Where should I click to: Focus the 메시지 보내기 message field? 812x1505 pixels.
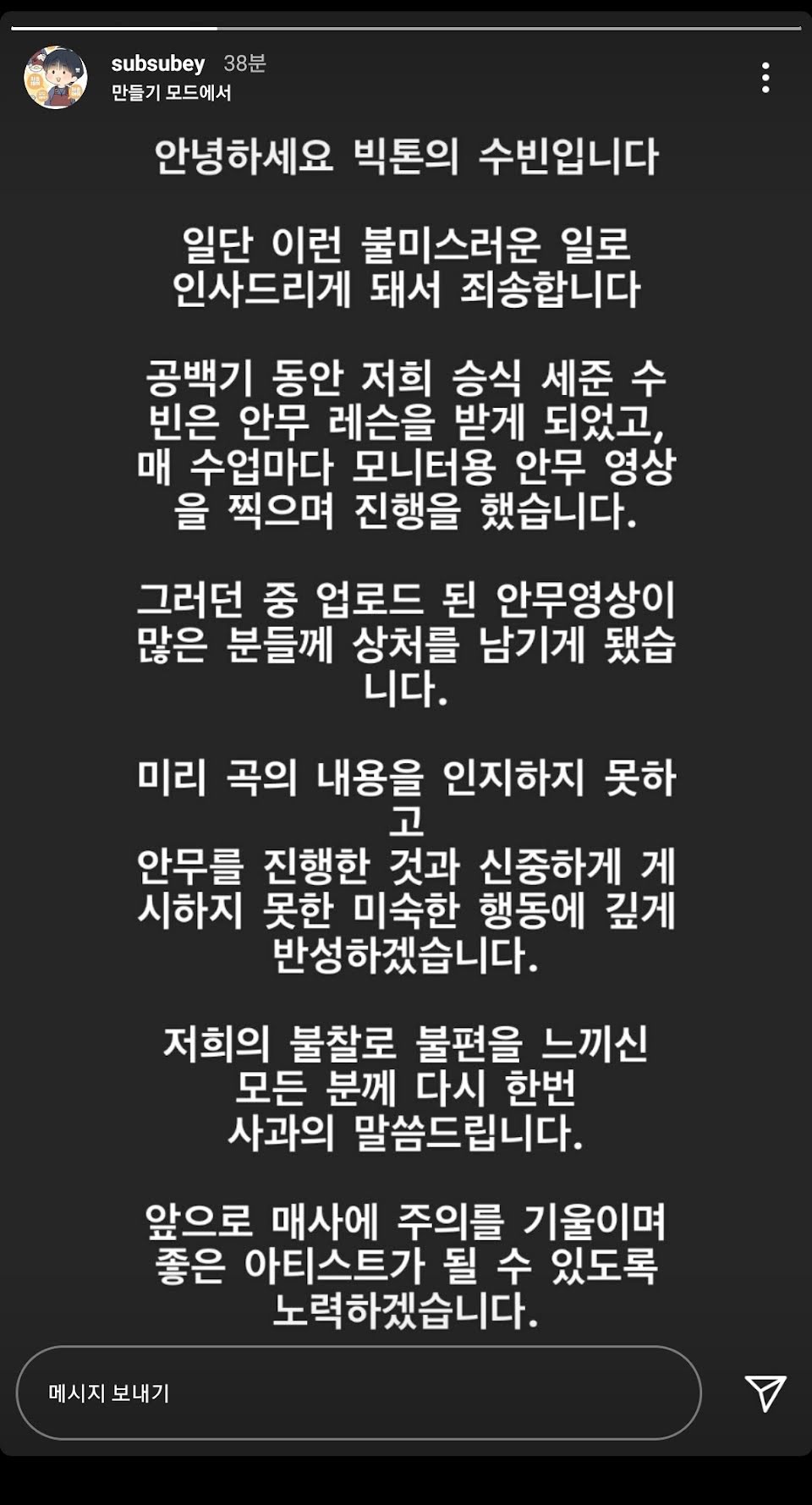pyautogui.click(x=359, y=1392)
